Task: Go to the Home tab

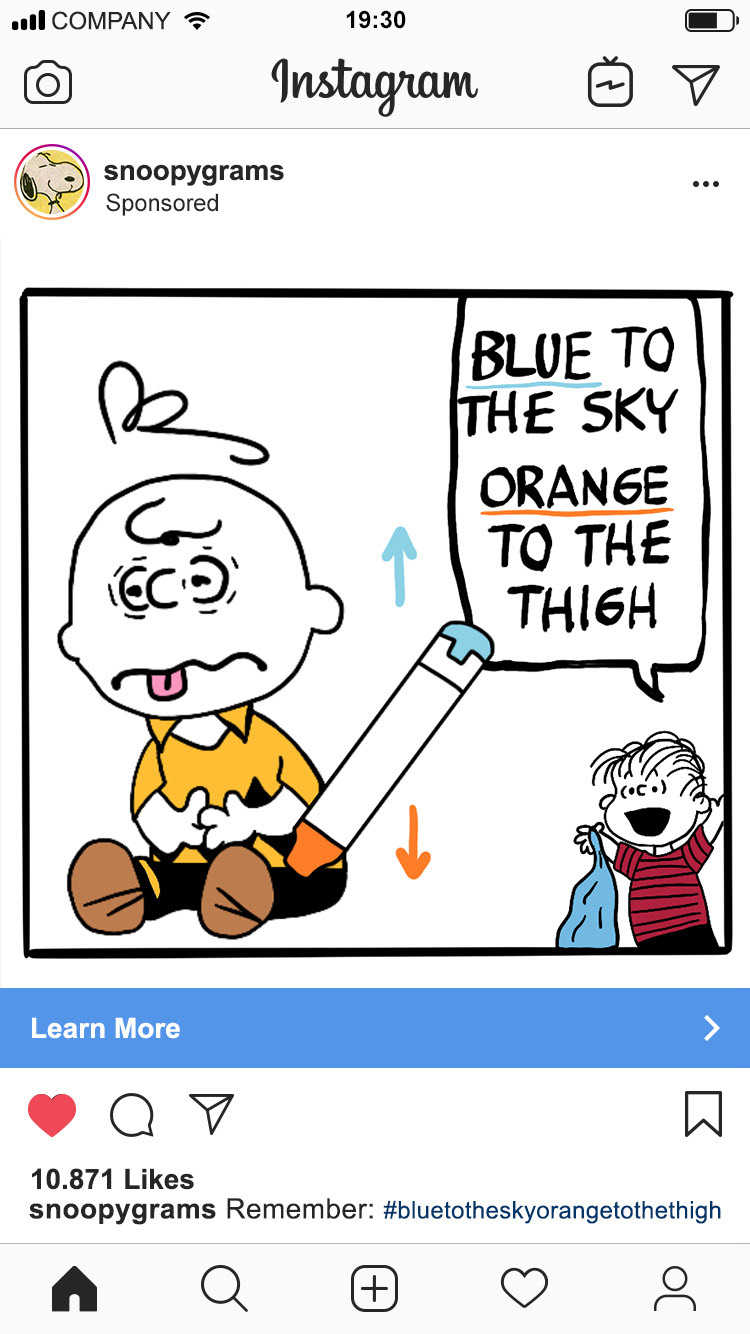Action: pos(74,1288)
